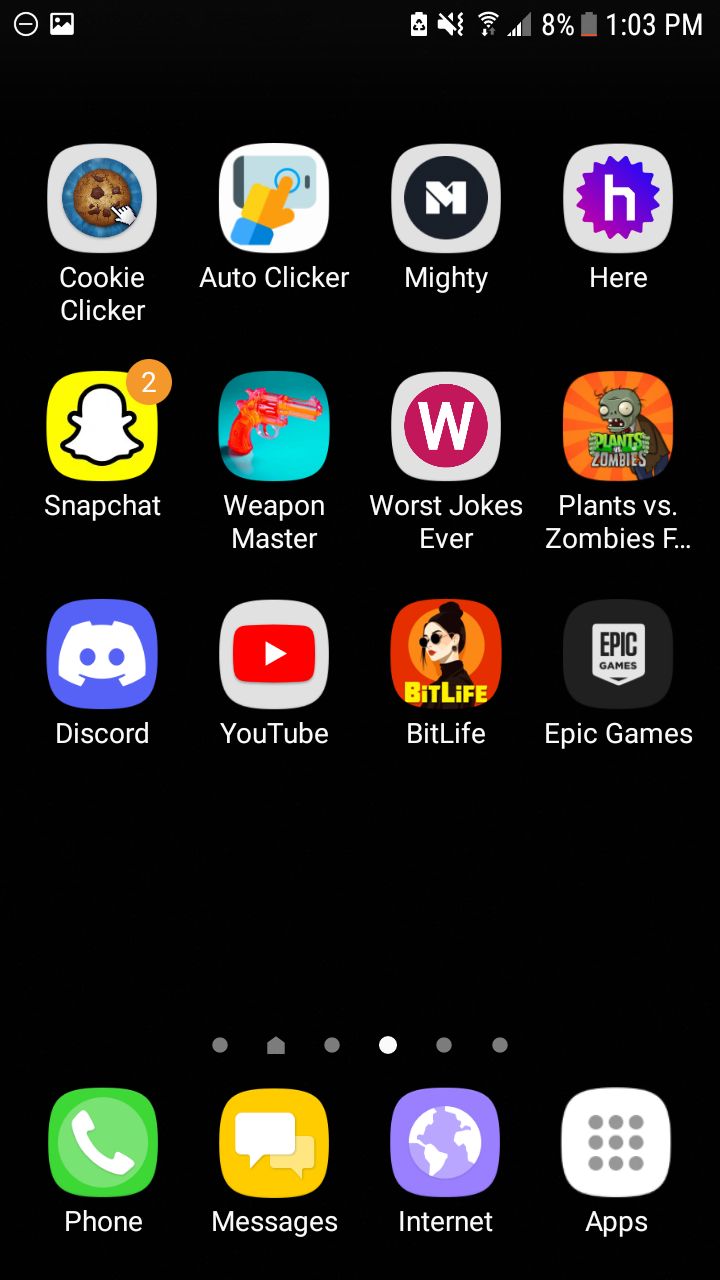Image resolution: width=720 pixels, height=1280 pixels.
Task: Open the Cookie Clicker app
Action: click(102, 198)
